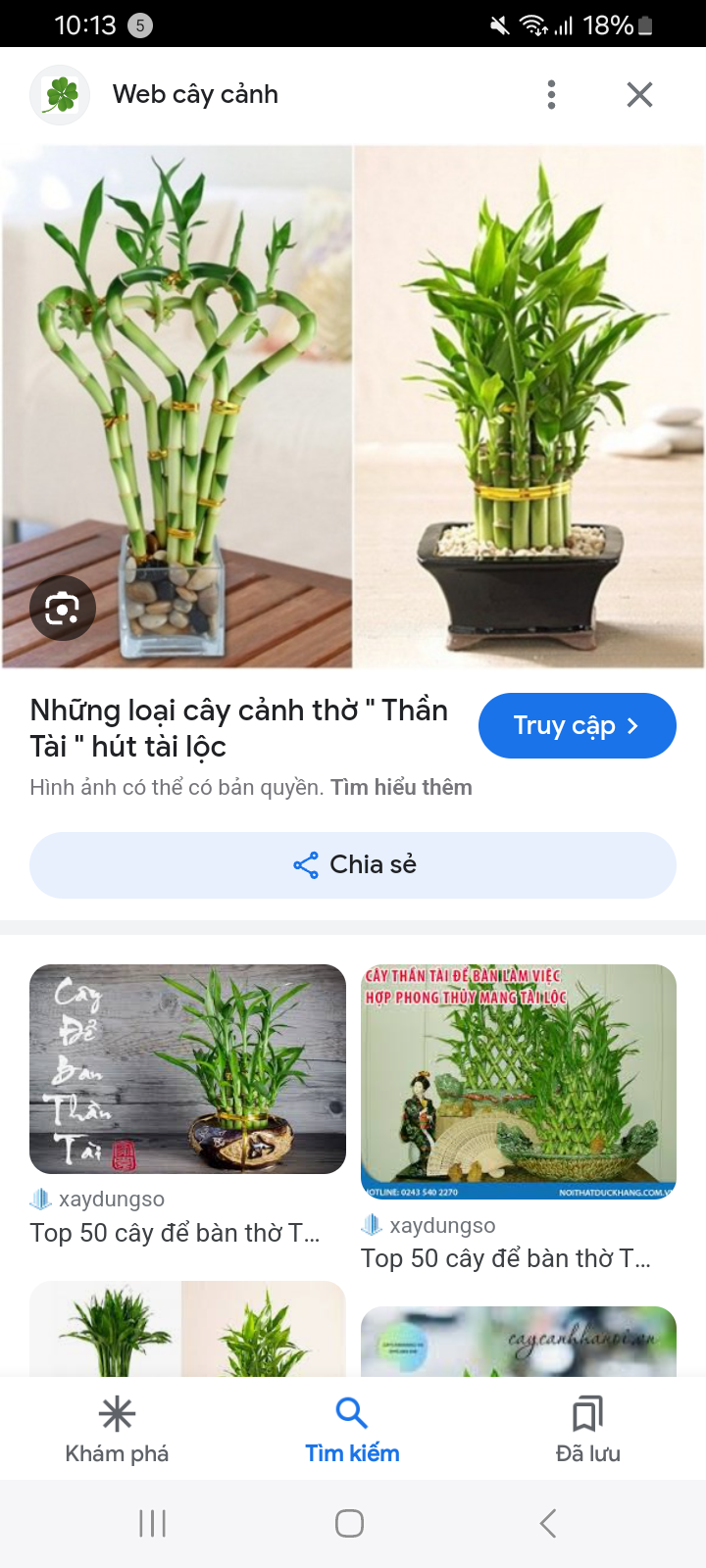Go to the system home screen

tap(349, 1524)
